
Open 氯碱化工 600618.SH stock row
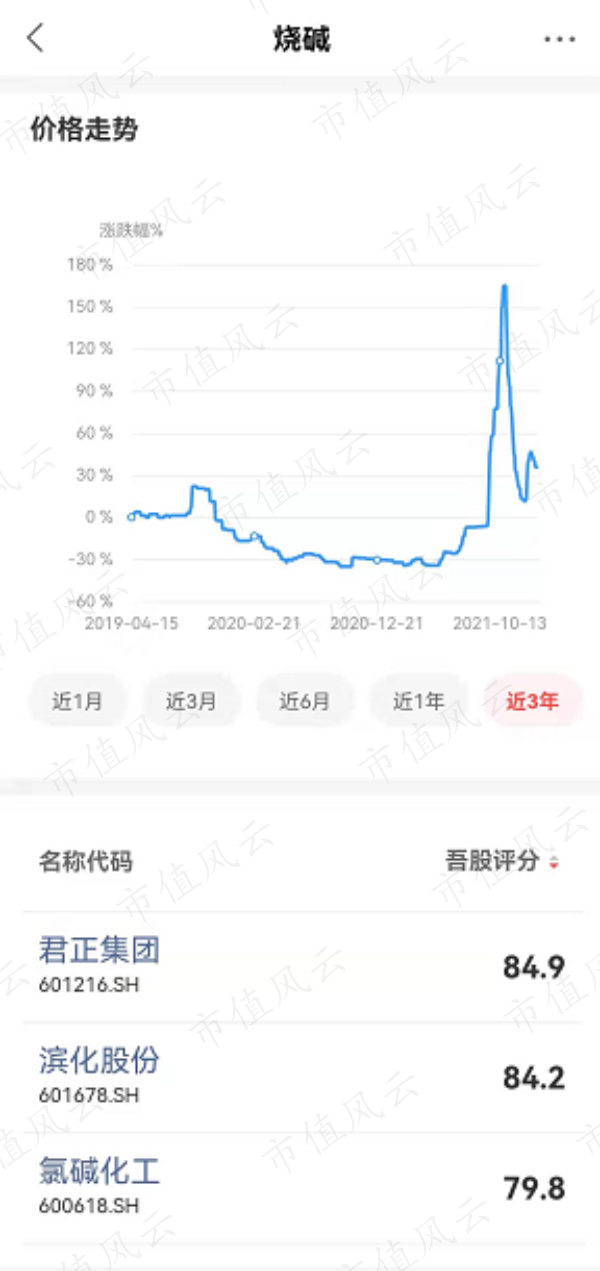coord(300,1189)
